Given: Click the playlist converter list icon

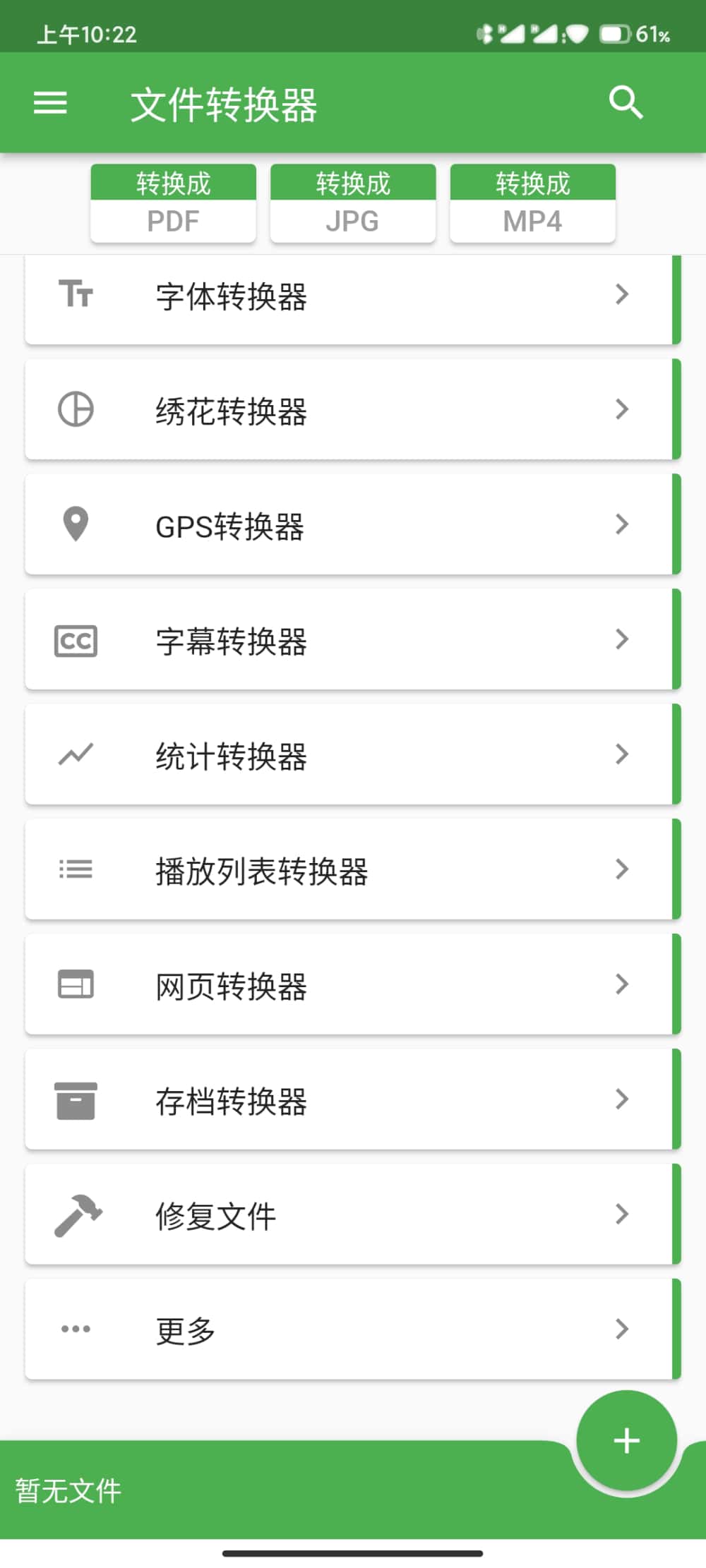Looking at the screenshot, I should click(x=76, y=869).
